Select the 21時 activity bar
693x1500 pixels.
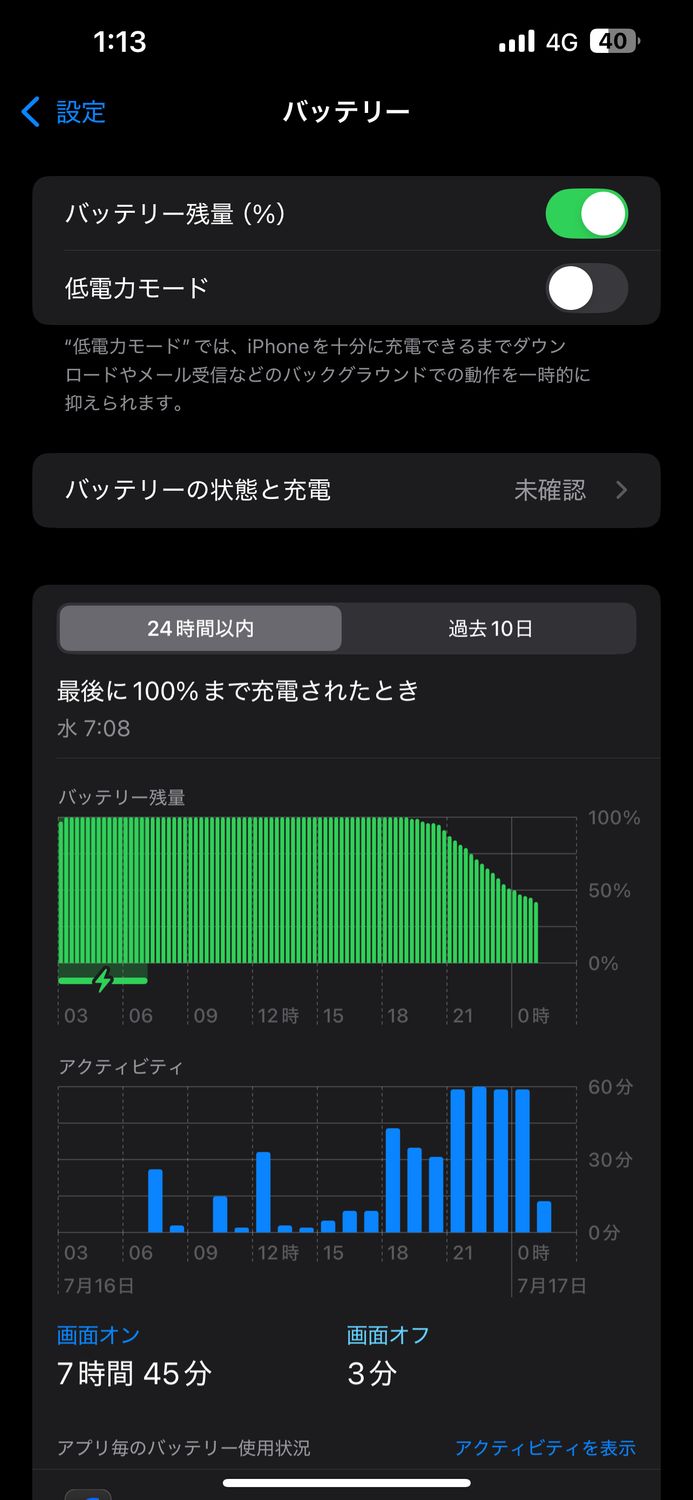coord(458,1161)
